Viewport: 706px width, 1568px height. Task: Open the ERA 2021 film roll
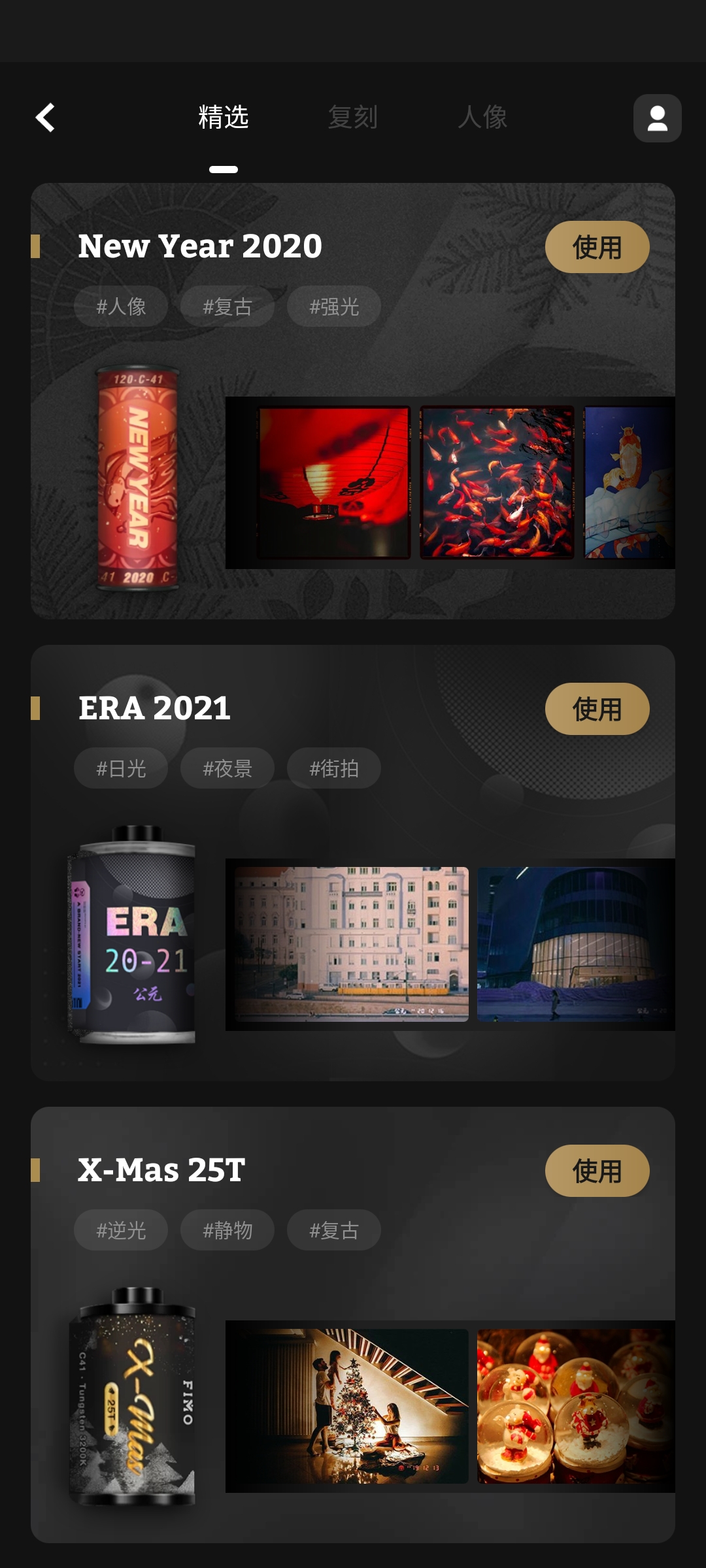pyautogui.click(x=134, y=936)
